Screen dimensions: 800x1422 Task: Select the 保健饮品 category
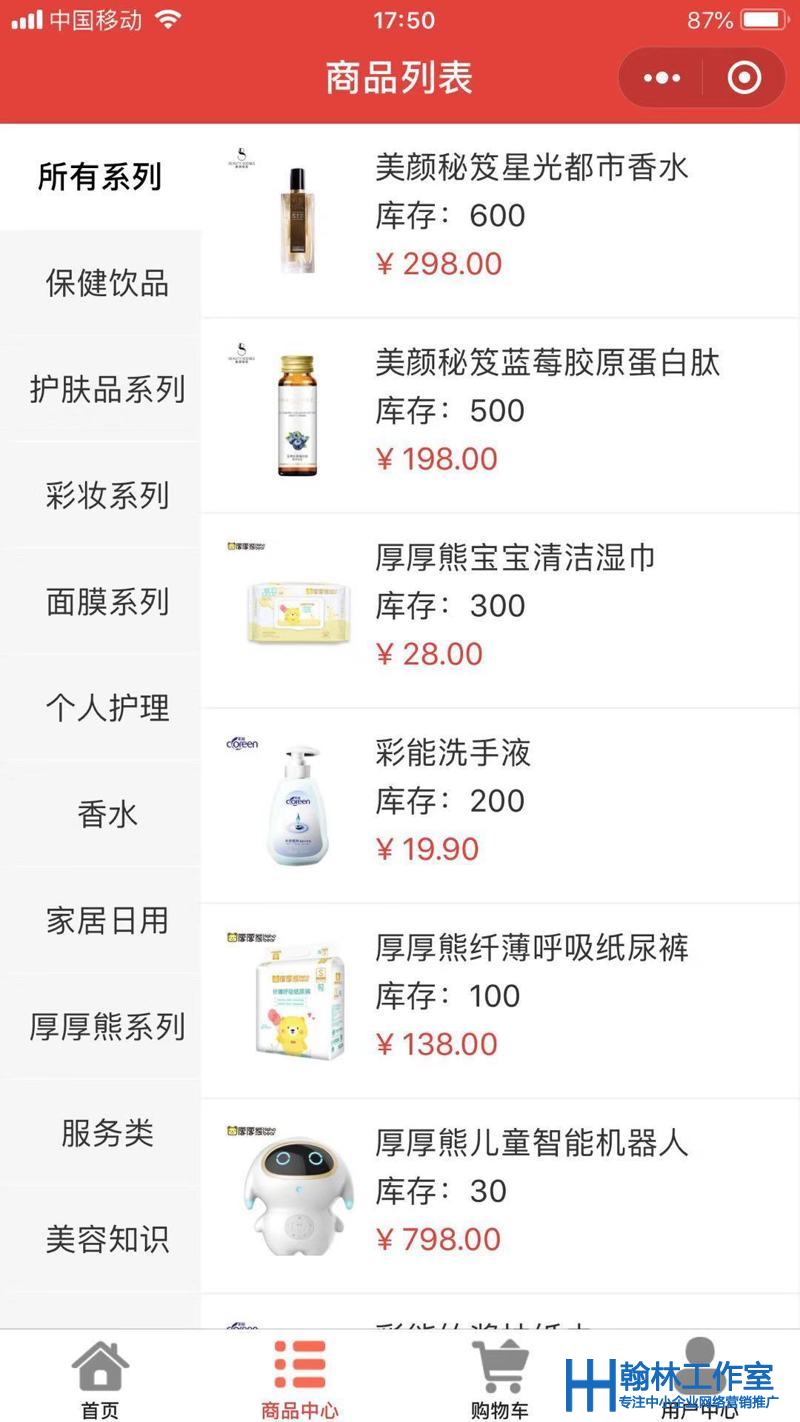(107, 283)
